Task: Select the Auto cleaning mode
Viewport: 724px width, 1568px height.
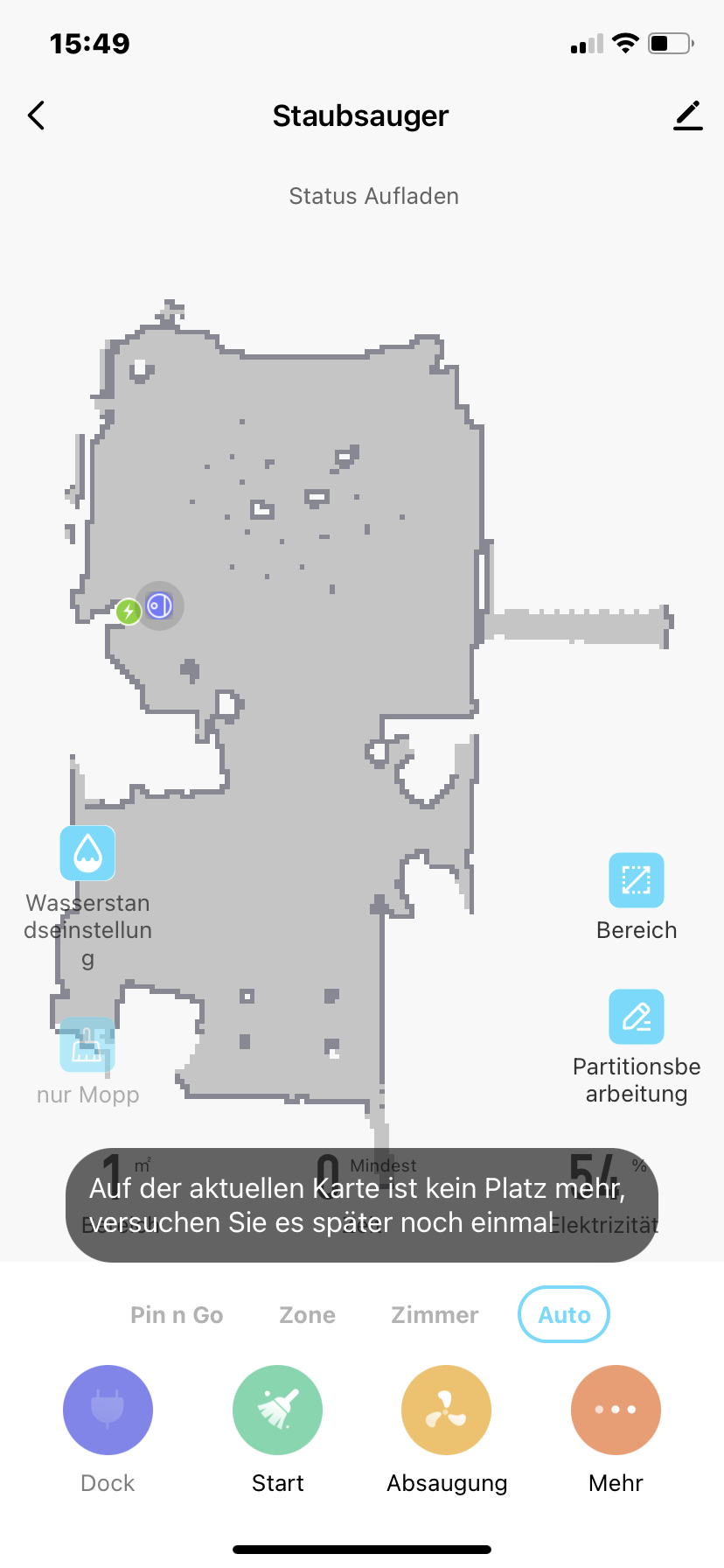Action: pyautogui.click(x=564, y=1314)
